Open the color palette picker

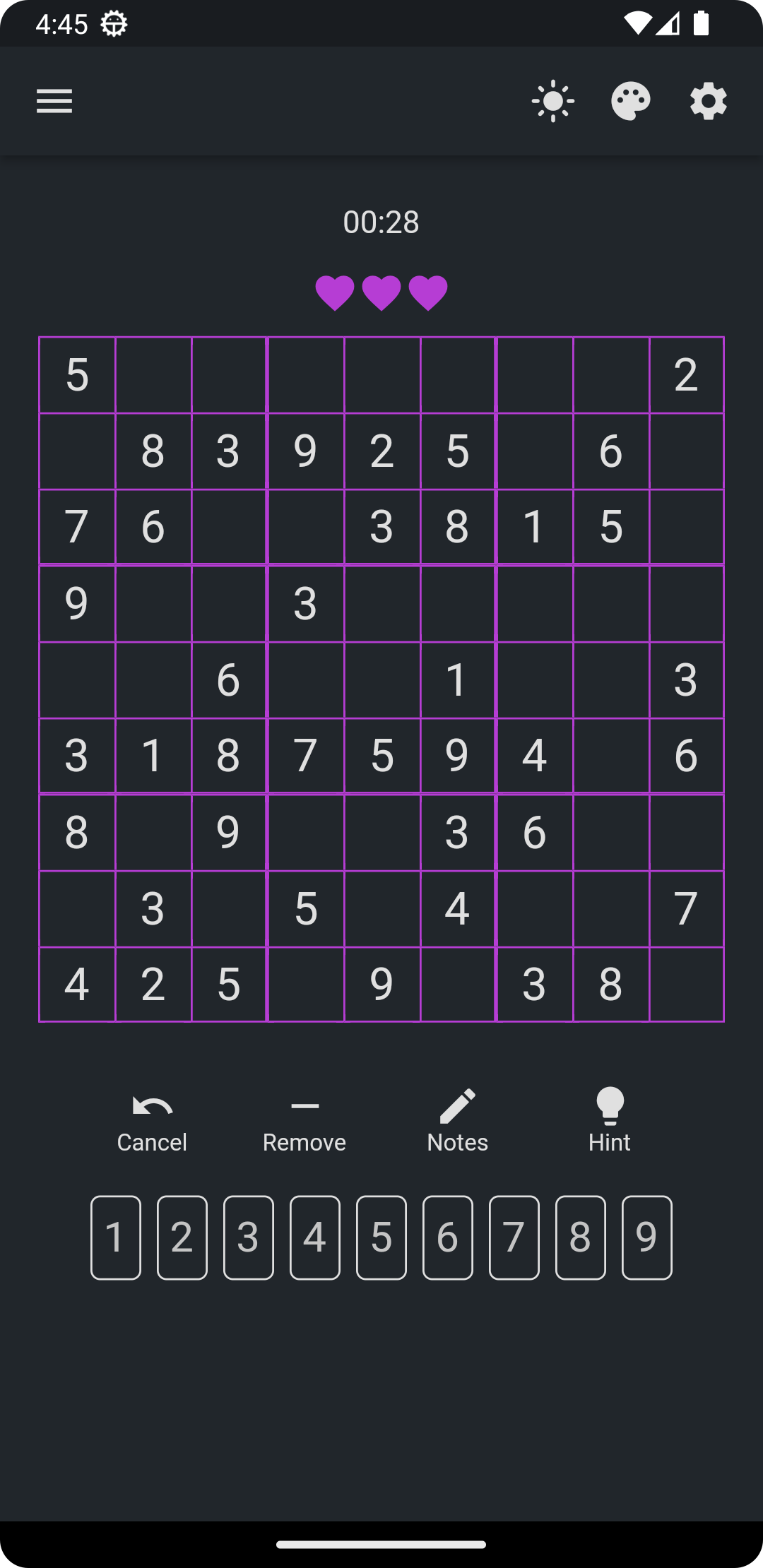[x=630, y=101]
